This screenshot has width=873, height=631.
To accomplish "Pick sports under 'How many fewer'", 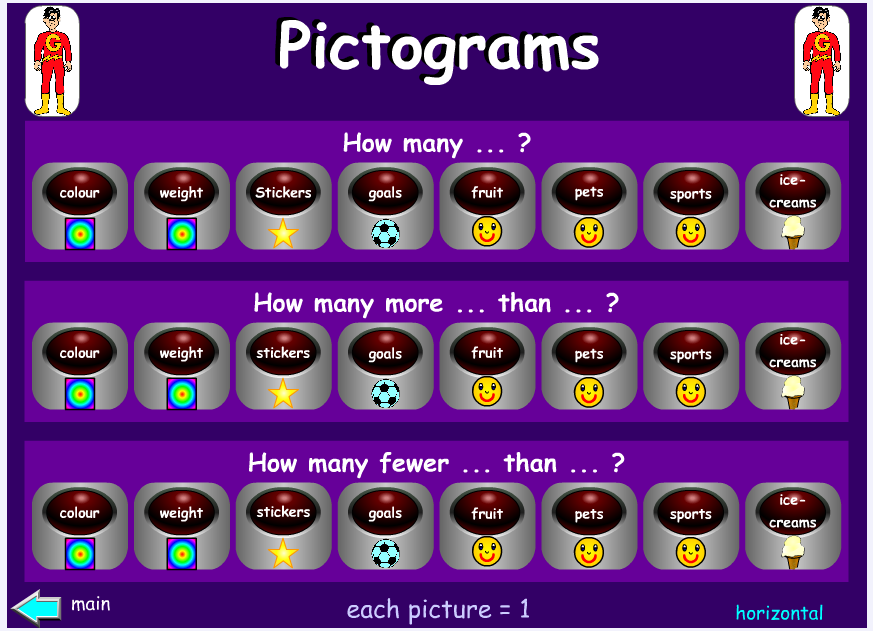I will click(691, 513).
